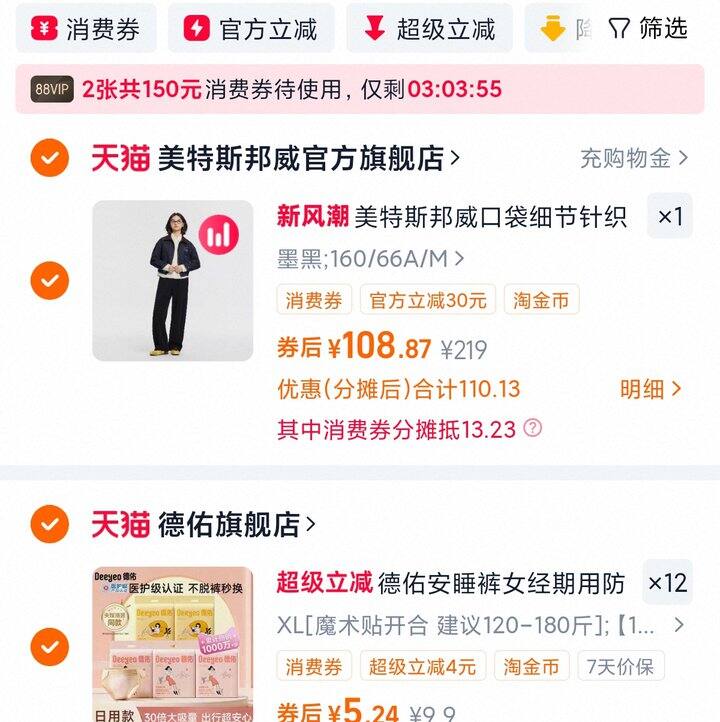The image size is (720, 722).
Task: Select the 消费券 filter chip
Action: [86, 29]
